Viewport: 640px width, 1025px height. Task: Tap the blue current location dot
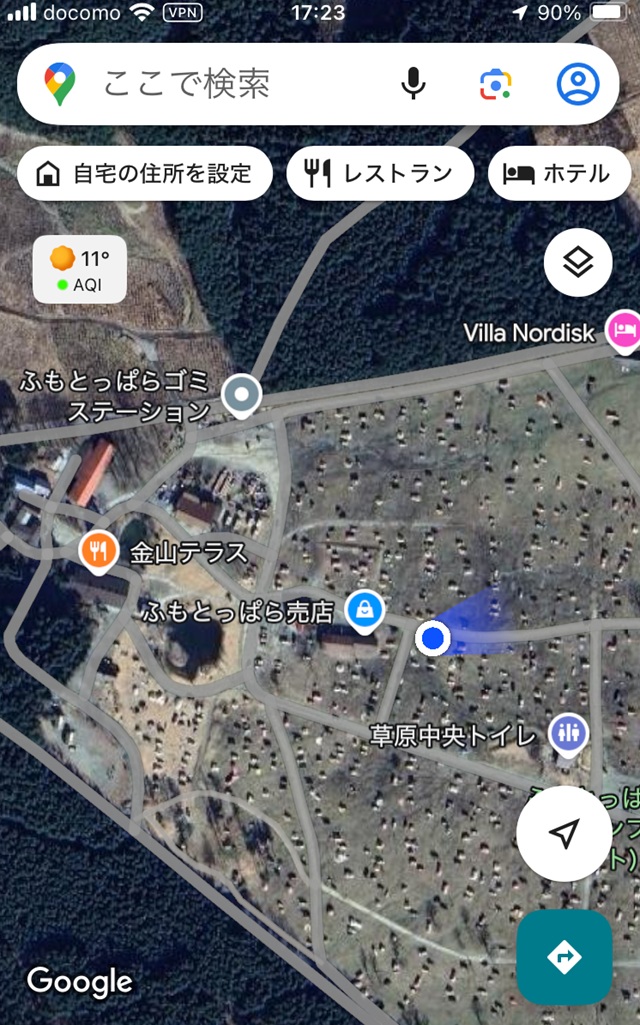432,638
